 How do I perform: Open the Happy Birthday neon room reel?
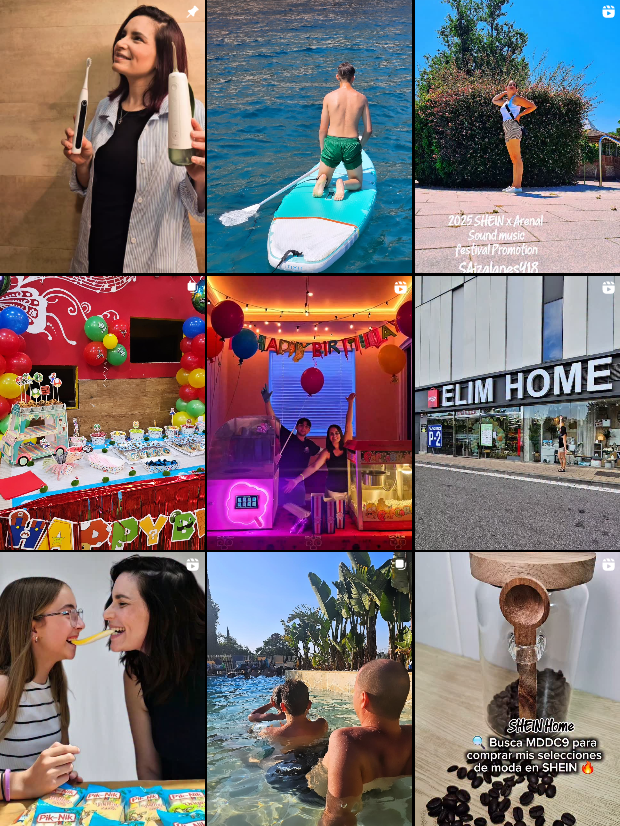(309, 412)
